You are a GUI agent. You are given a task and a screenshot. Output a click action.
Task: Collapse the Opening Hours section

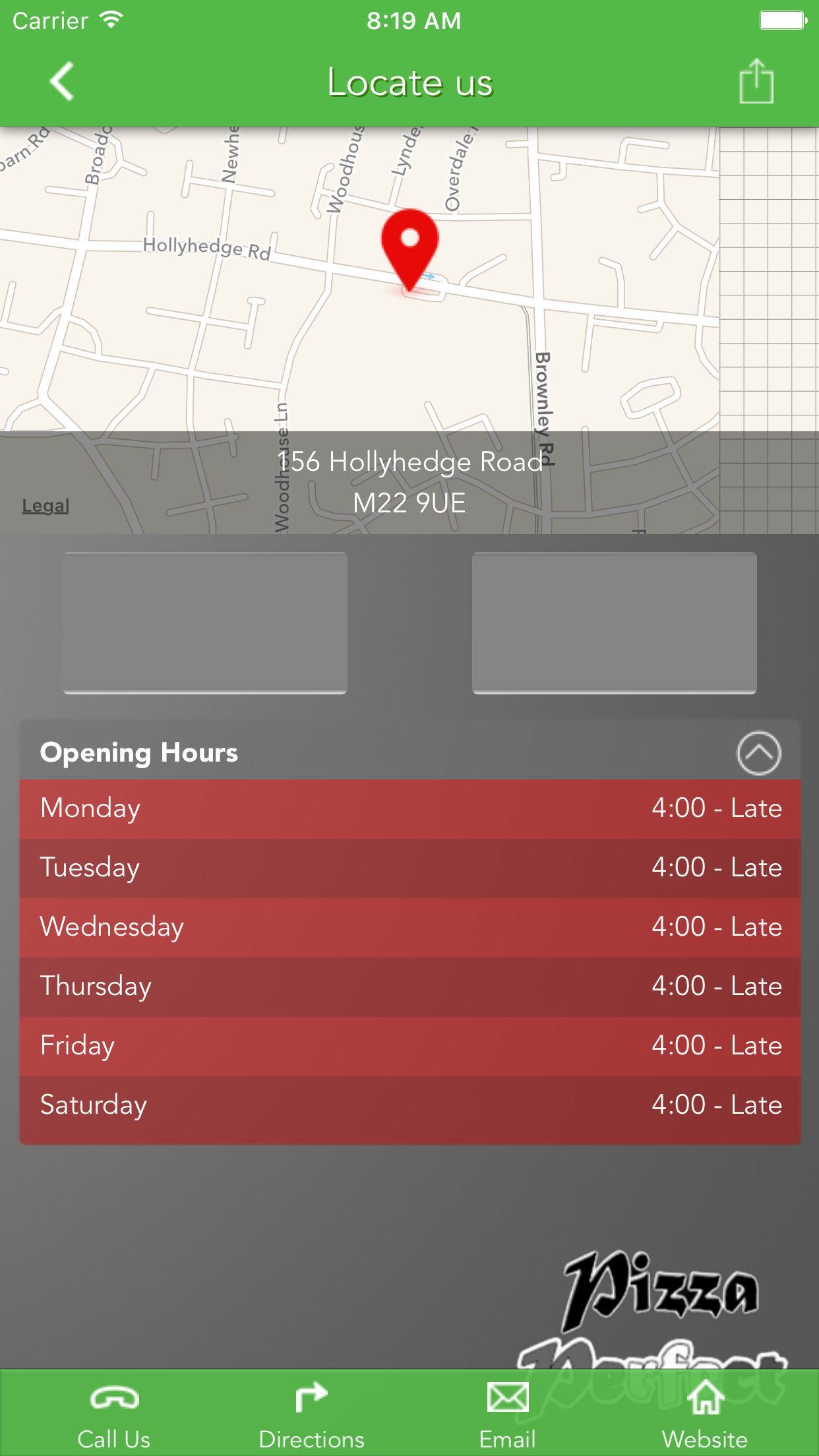click(758, 753)
